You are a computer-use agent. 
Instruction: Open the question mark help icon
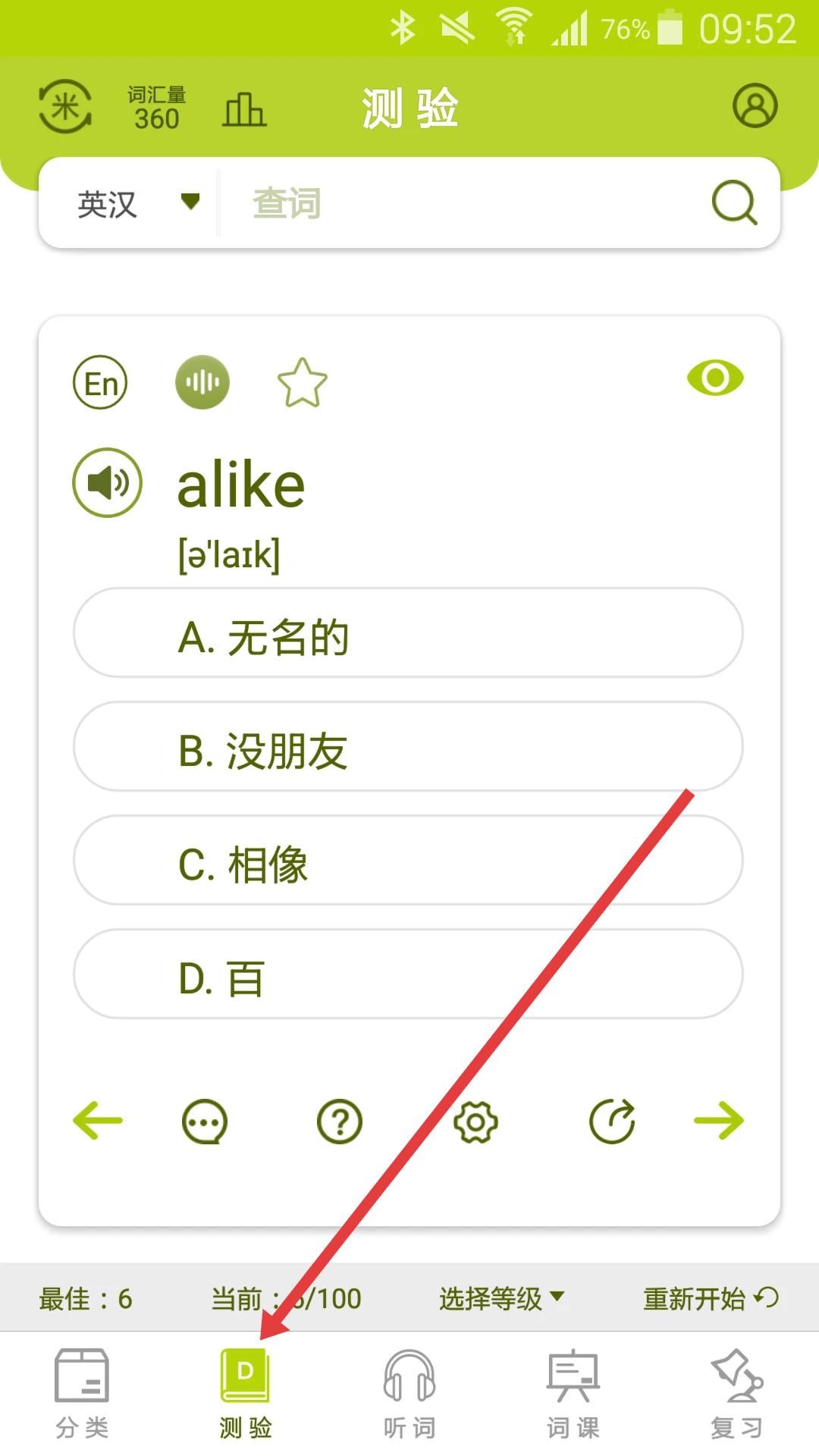point(339,1122)
